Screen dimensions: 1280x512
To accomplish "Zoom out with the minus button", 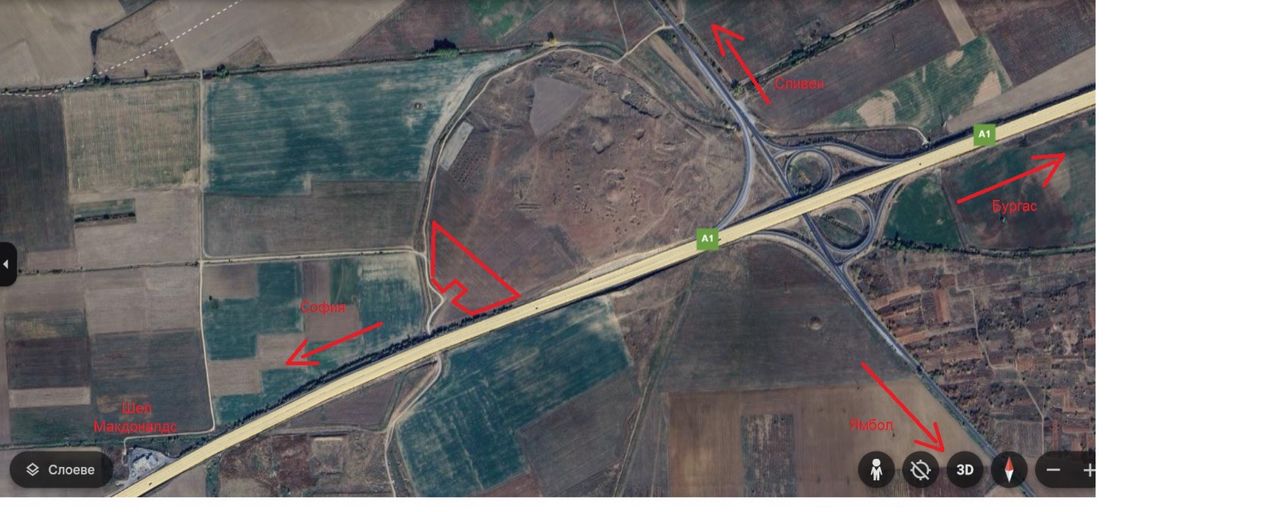I will [x=1053, y=469].
